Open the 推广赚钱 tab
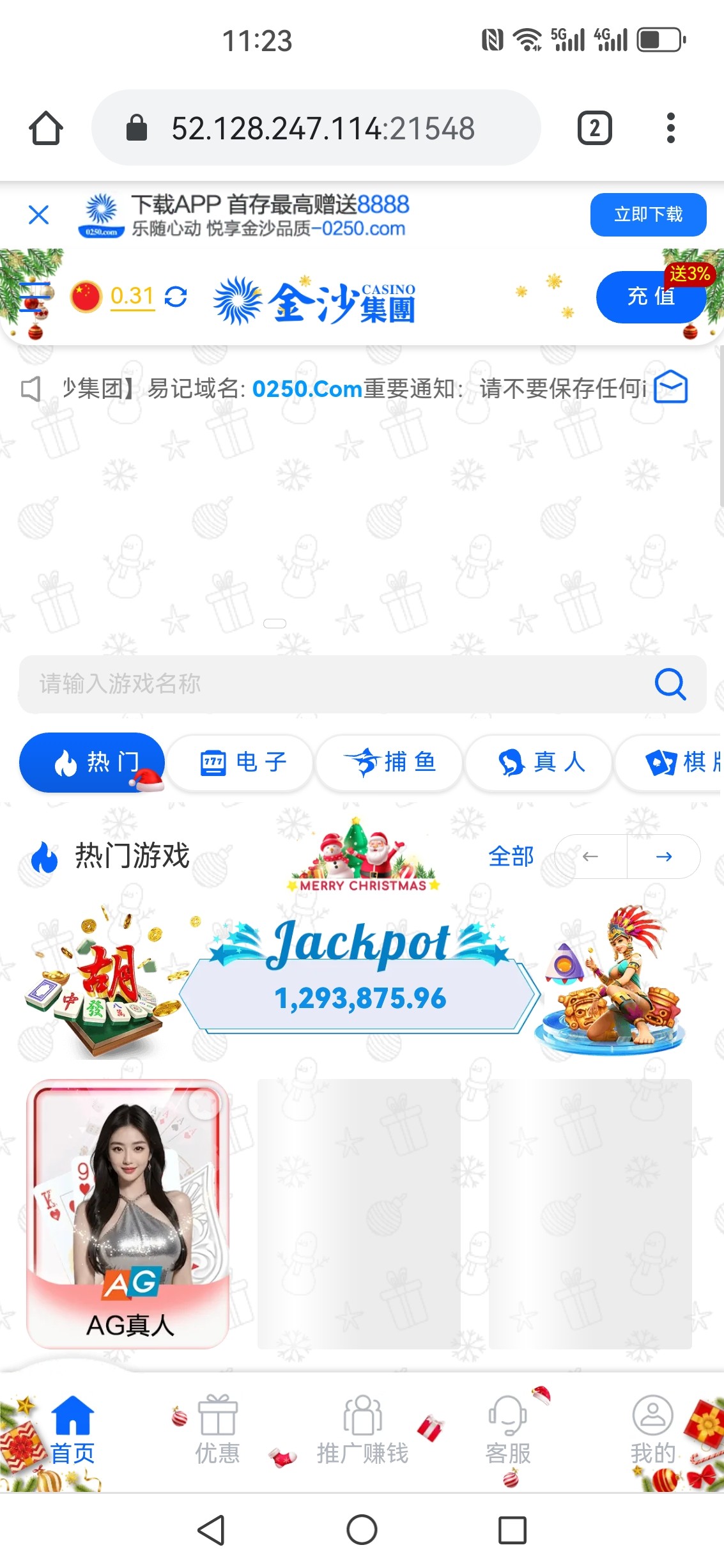The width and height of the screenshot is (724, 1568). click(x=362, y=1431)
